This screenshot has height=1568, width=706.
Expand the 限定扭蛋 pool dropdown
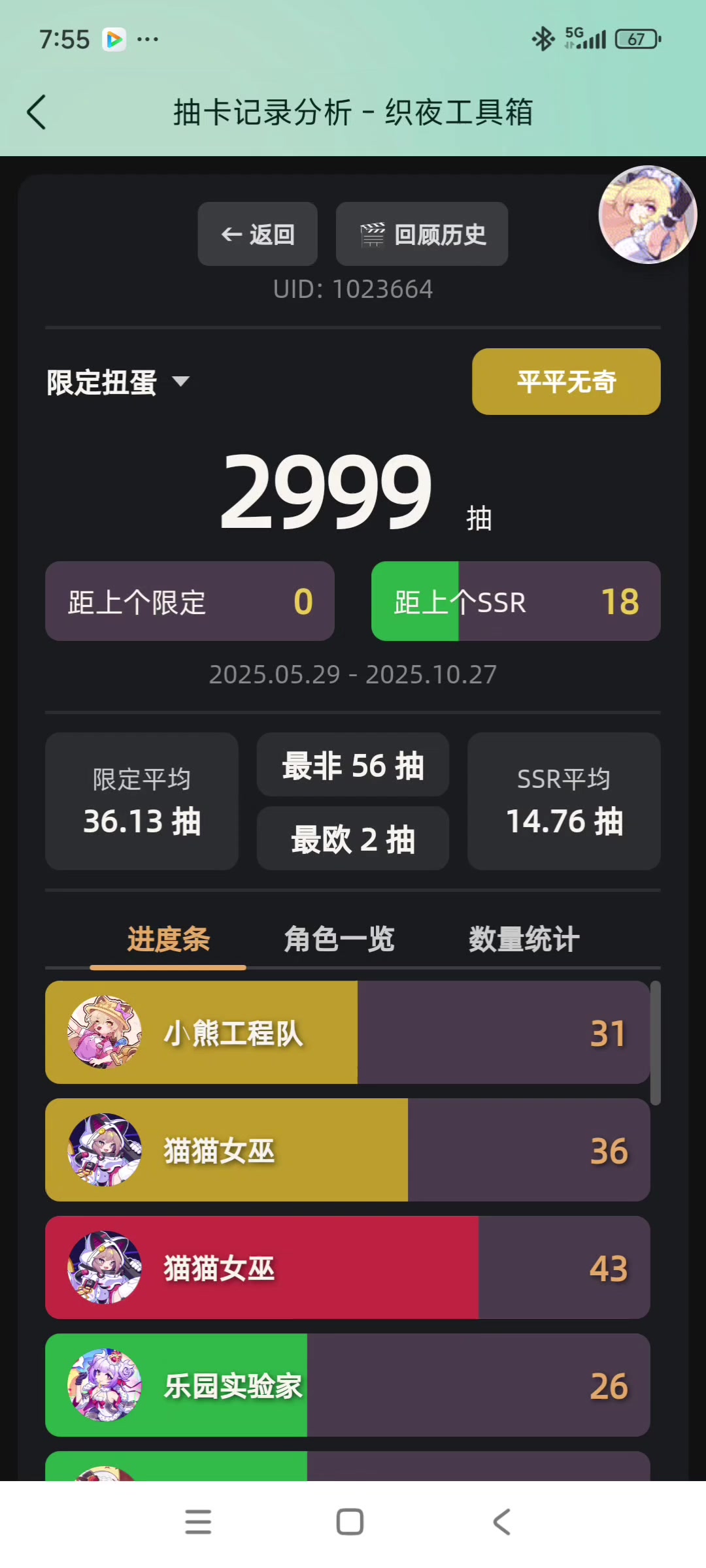pos(118,382)
